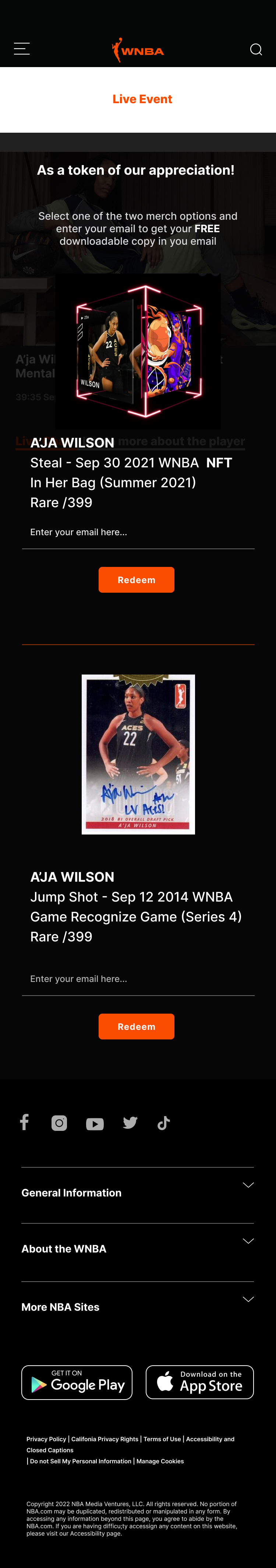Screen dimensions: 276x1568
Task: Open the search icon
Action: coord(256,49)
